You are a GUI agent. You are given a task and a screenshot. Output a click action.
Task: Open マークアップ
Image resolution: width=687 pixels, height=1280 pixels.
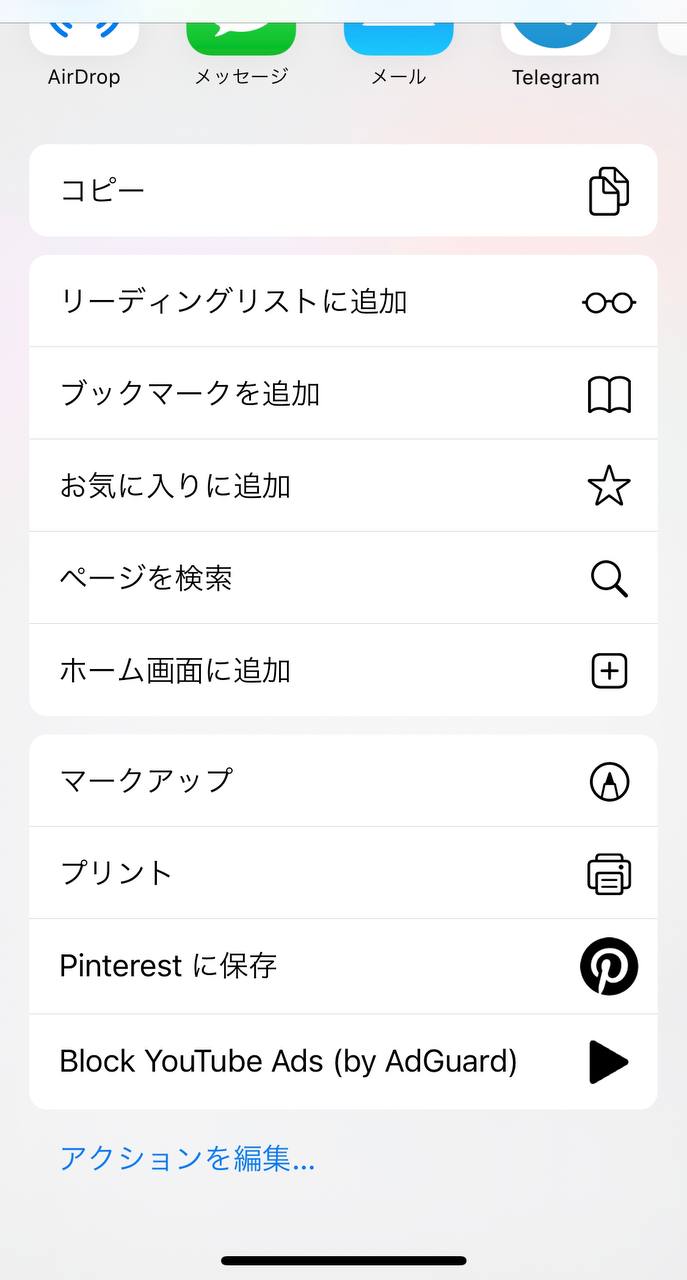click(343, 780)
